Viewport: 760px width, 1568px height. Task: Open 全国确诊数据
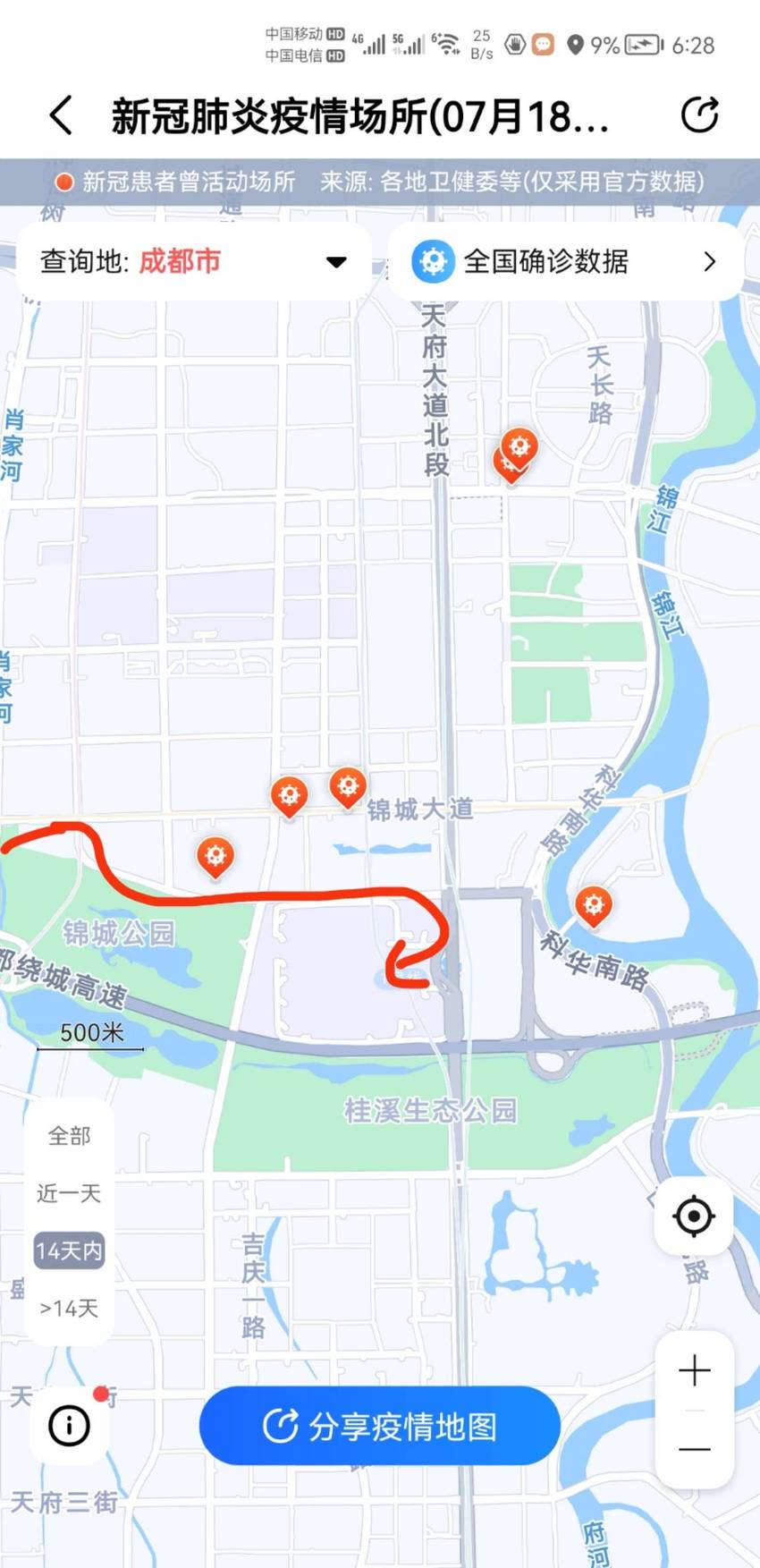click(565, 262)
